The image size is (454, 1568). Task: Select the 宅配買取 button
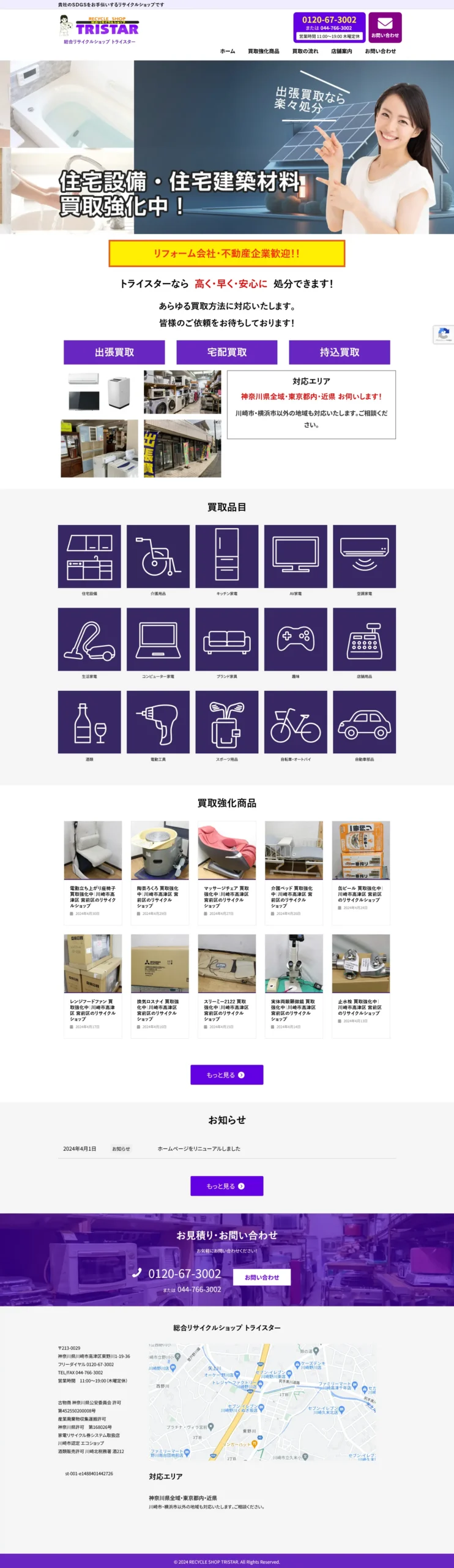click(x=227, y=352)
